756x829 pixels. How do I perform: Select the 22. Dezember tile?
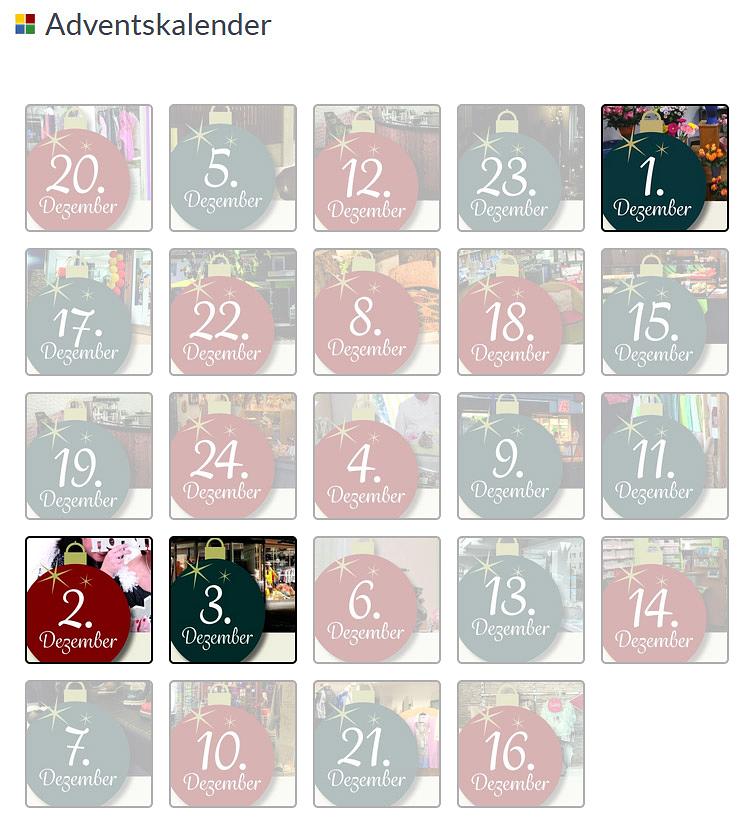click(232, 312)
